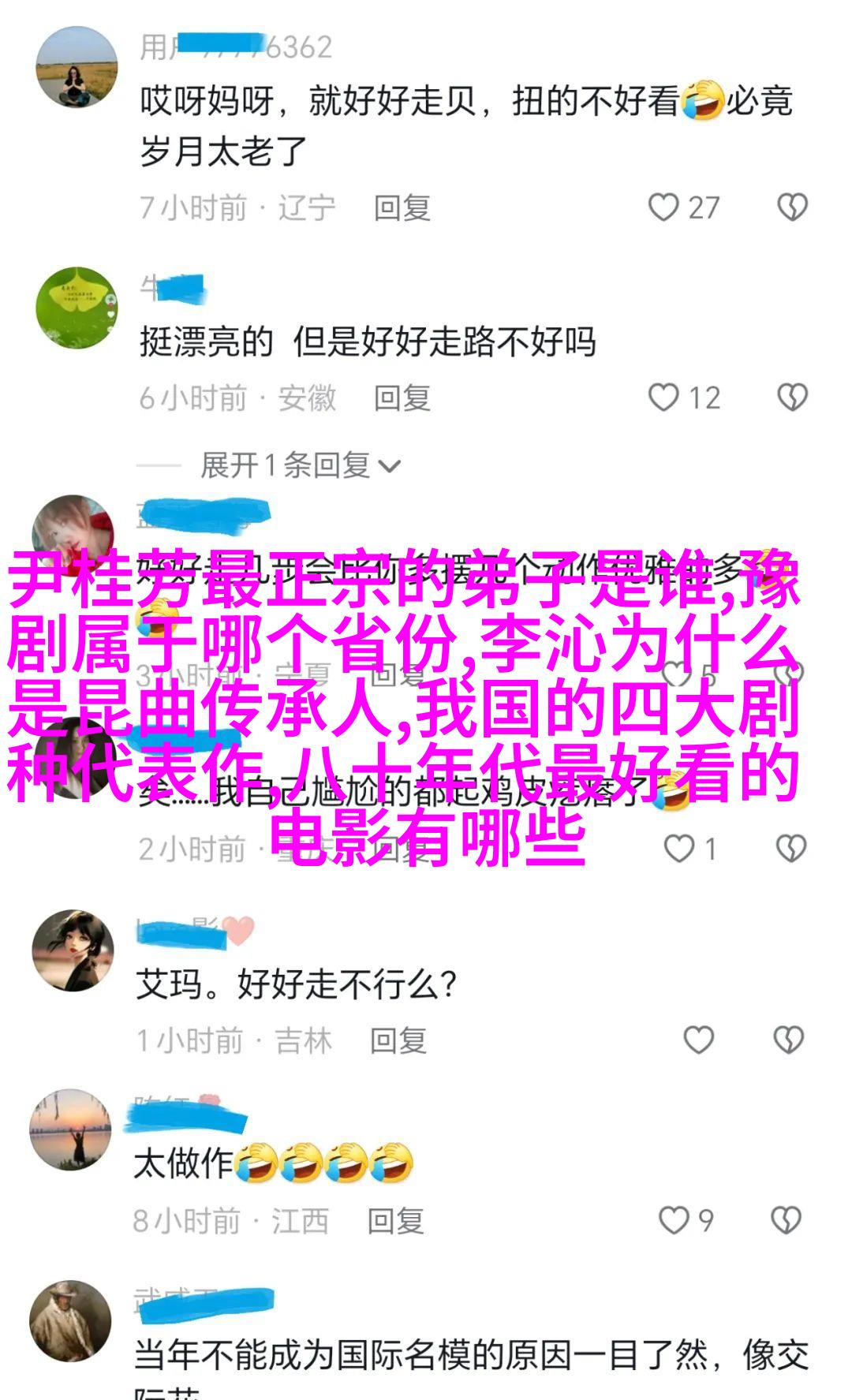This screenshot has height=1400, width=852.
Task: Reply to the 7小时前 辽宁 comment
Action: [x=402, y=208]
